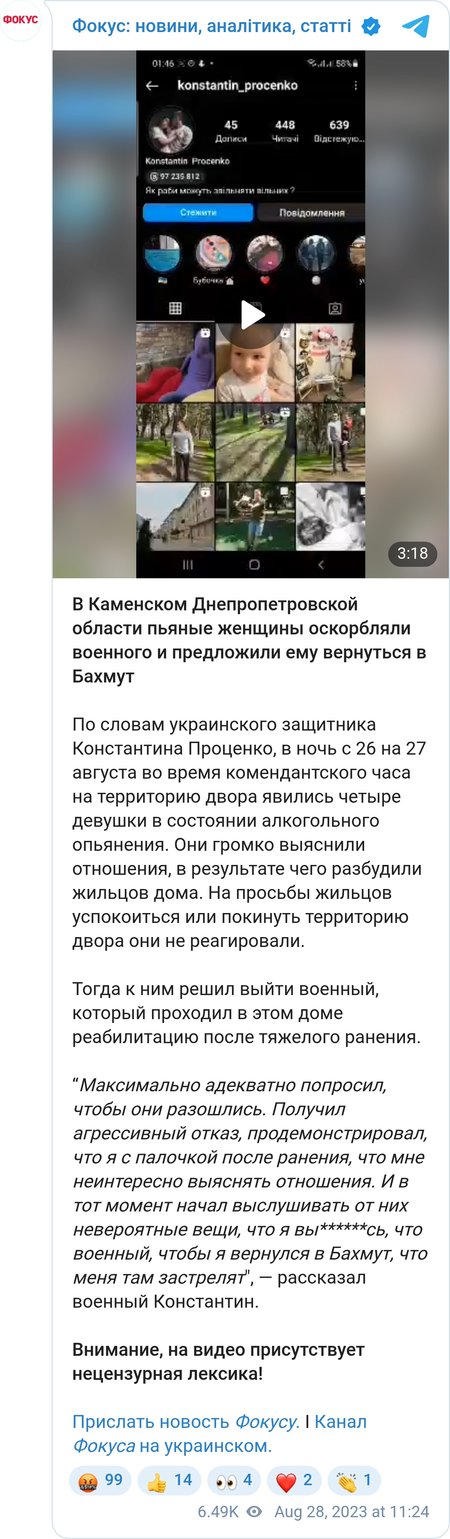Screen dimensions: 450x1539
Task: Follow the 'Прислать новость Фокусу' link
Action: point(185,1421)
